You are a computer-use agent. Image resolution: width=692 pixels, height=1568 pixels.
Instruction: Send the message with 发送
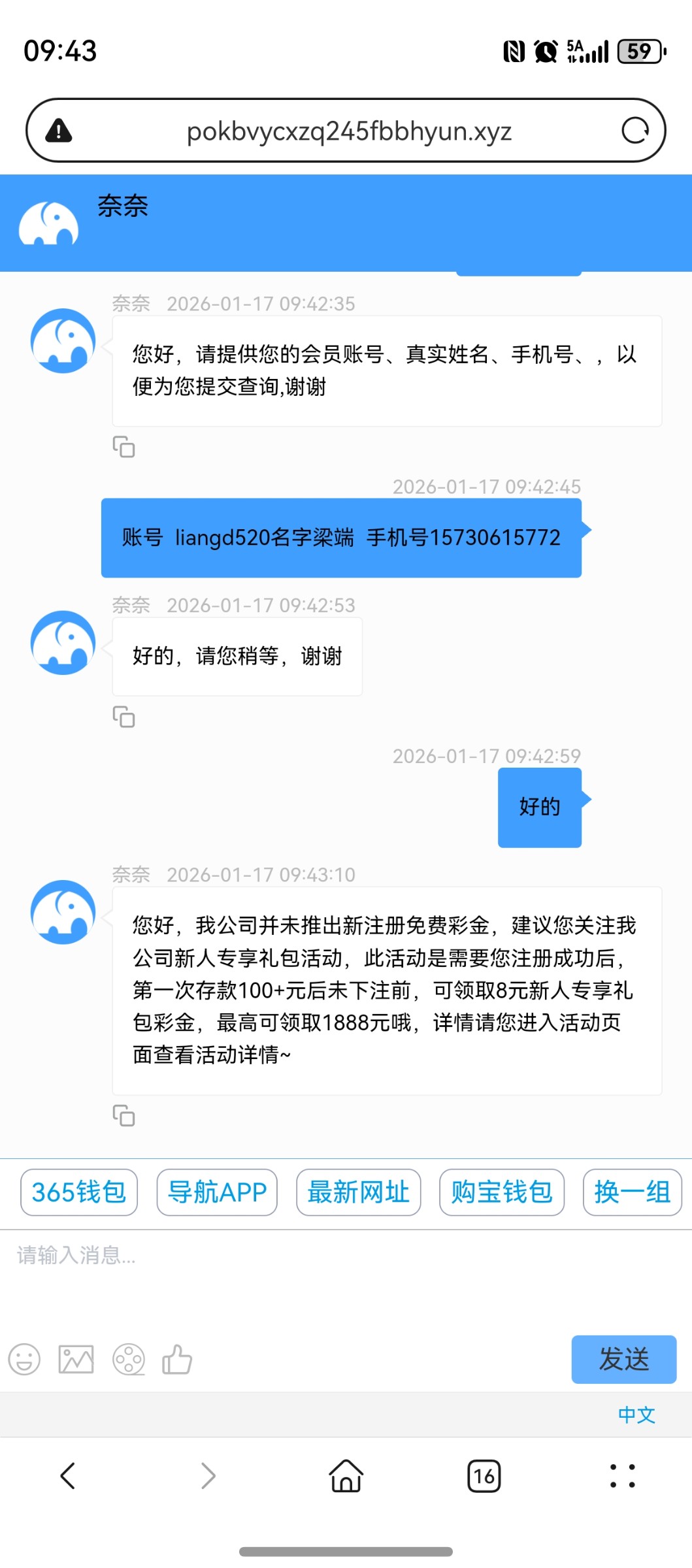pos(623,1359)
